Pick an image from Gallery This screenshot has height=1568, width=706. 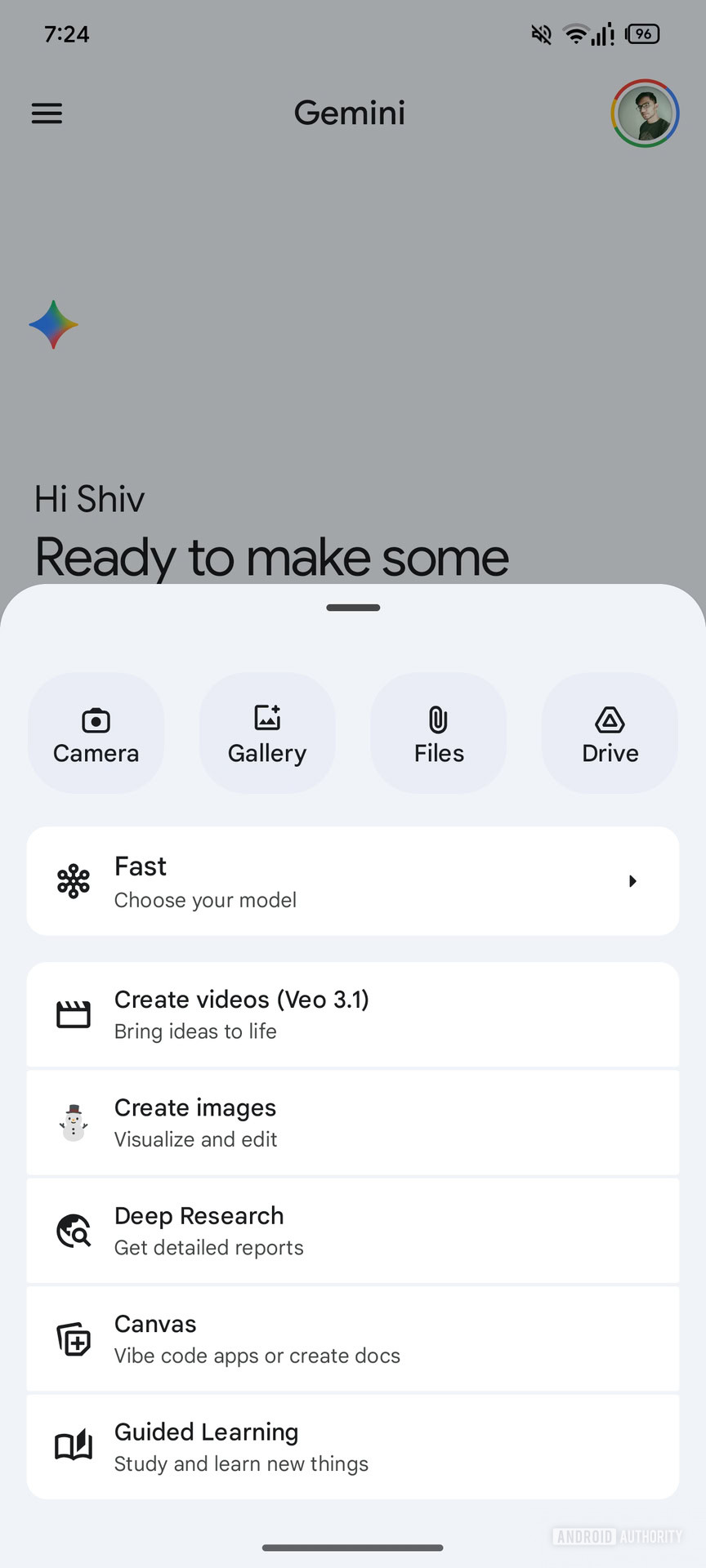click(x=267, y=733)
